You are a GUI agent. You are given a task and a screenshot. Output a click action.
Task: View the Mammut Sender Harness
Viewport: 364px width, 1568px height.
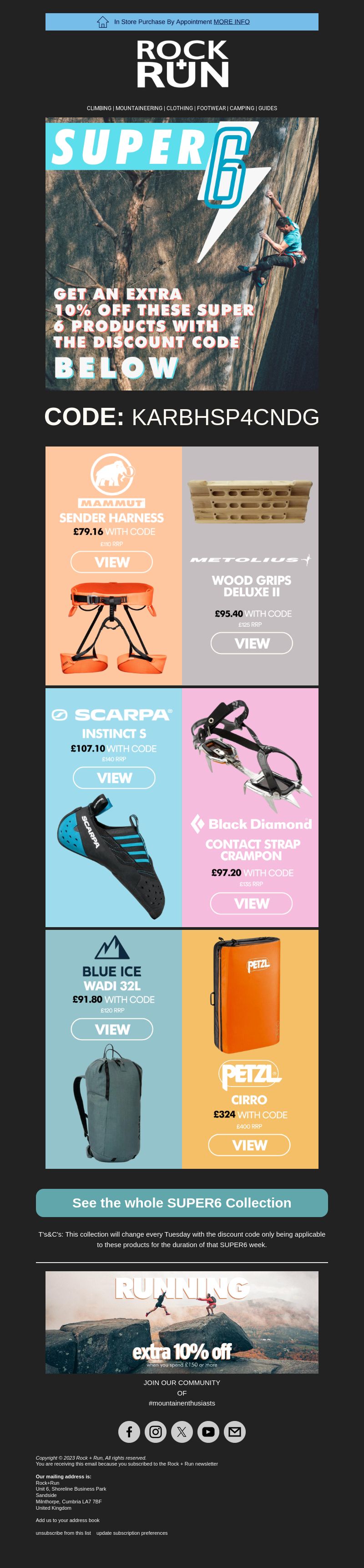pos(111,562)
